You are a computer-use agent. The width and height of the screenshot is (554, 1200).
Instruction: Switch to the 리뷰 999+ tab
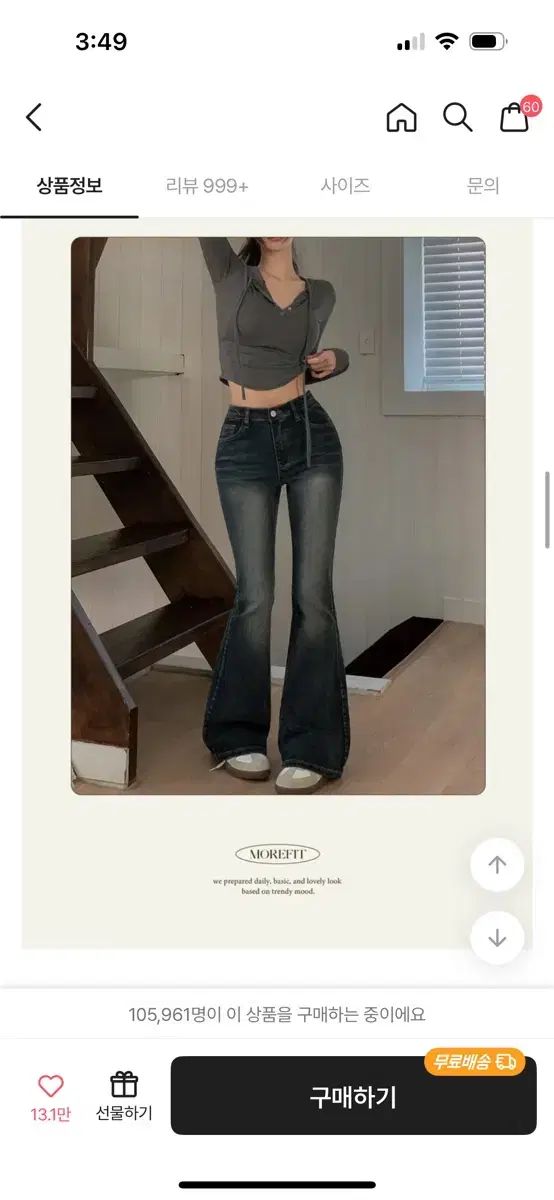pyautogui.click(x=207, y=185)
